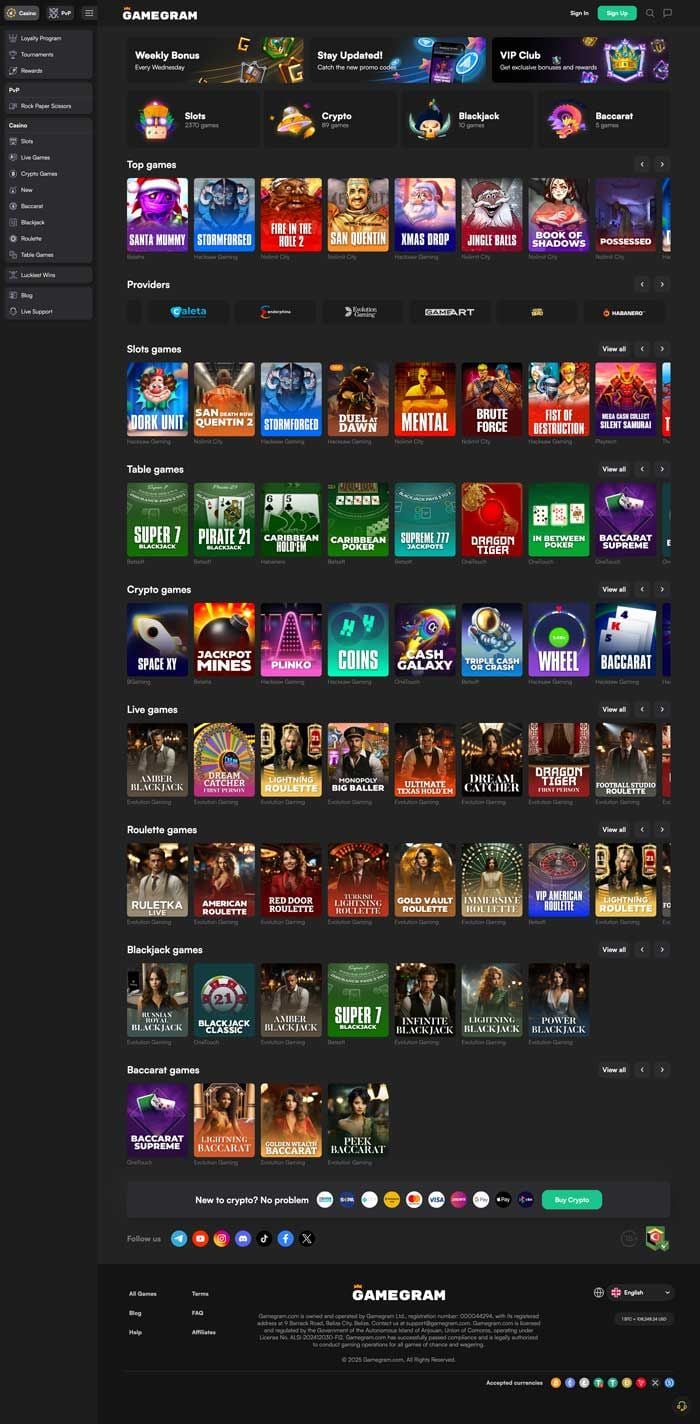
Task: Tap the Sign In link
Action: (x=579, y=13)
